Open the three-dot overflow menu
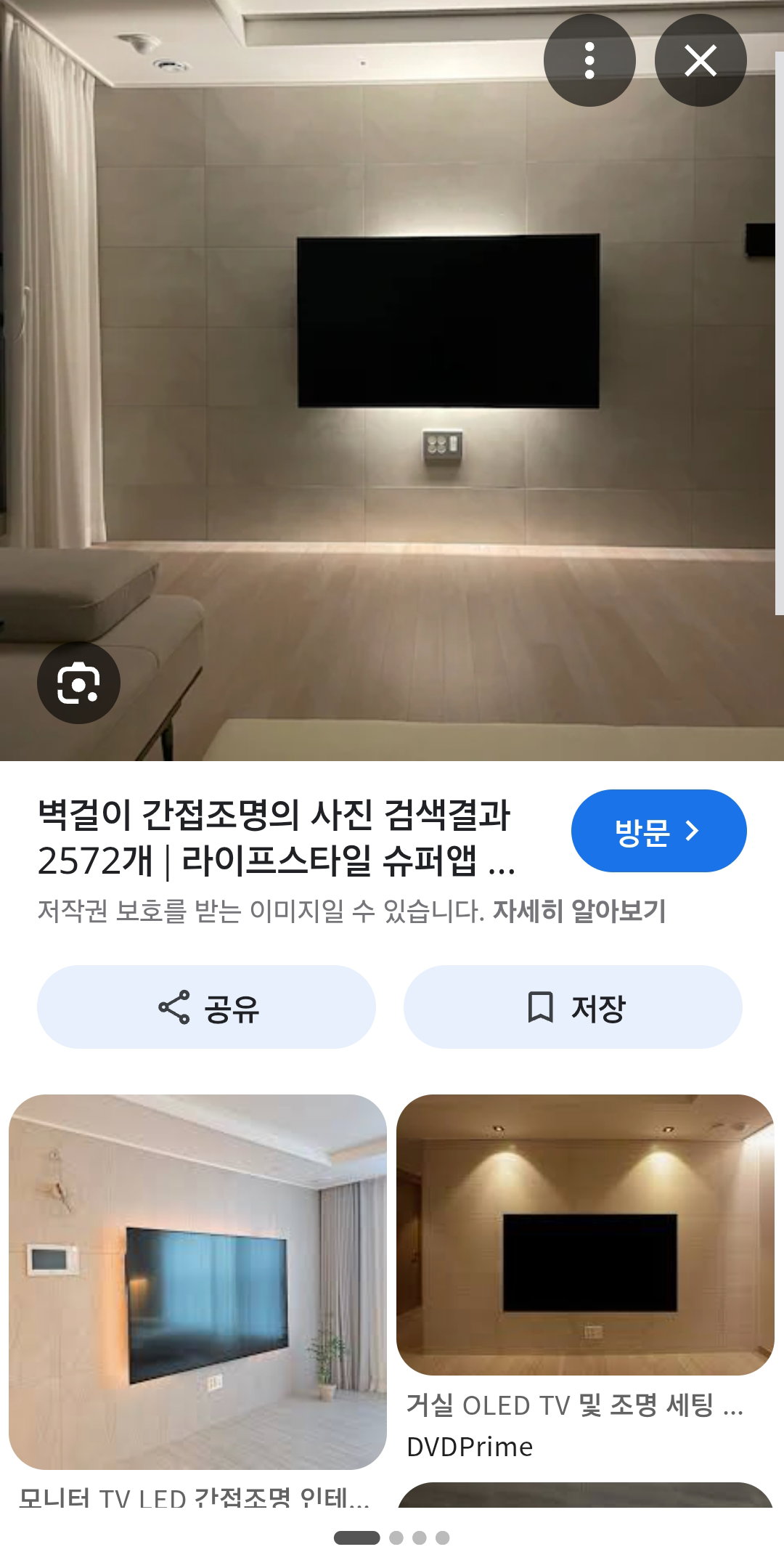 [x=589, y=60]
